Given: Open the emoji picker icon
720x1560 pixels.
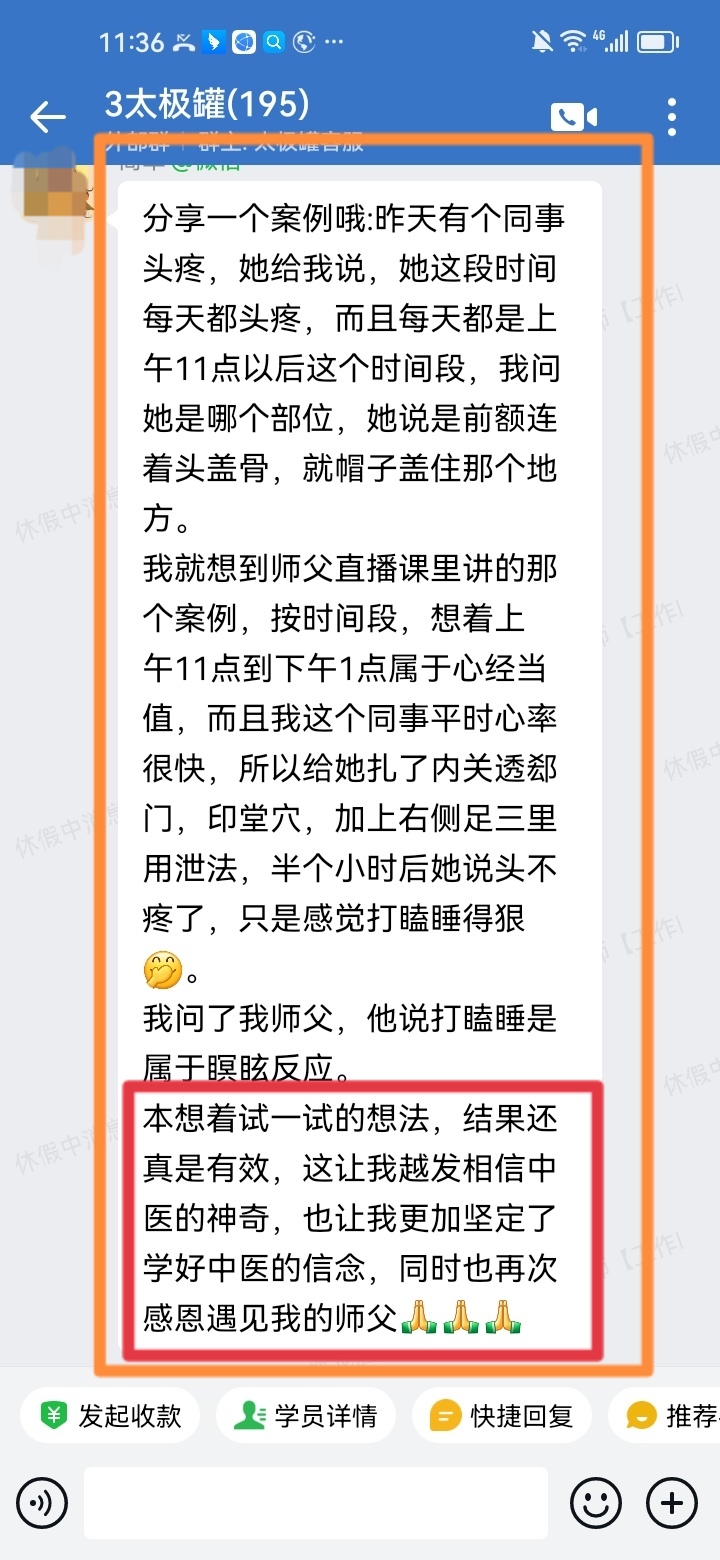Looking at the screenshot, I should point(596,1502).
